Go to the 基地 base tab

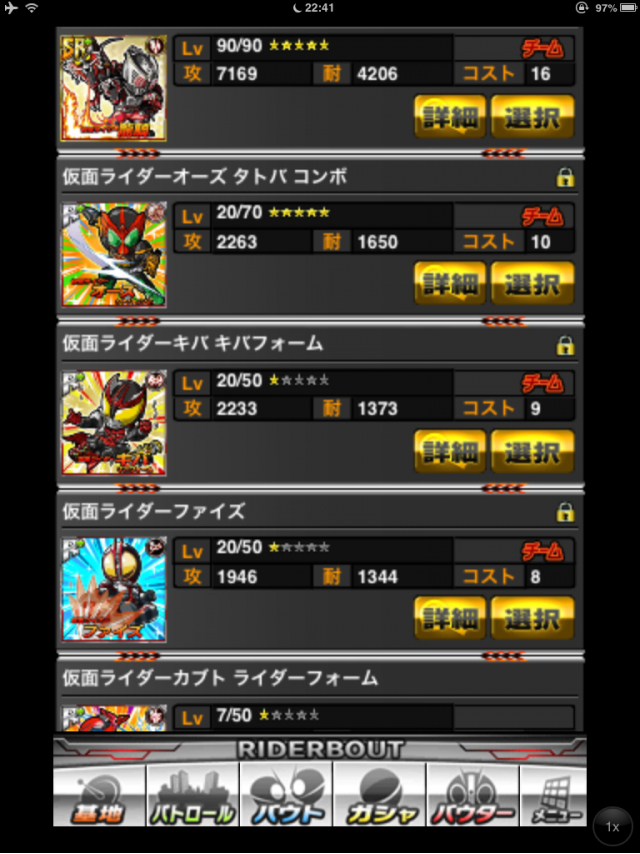click(99, 797)
